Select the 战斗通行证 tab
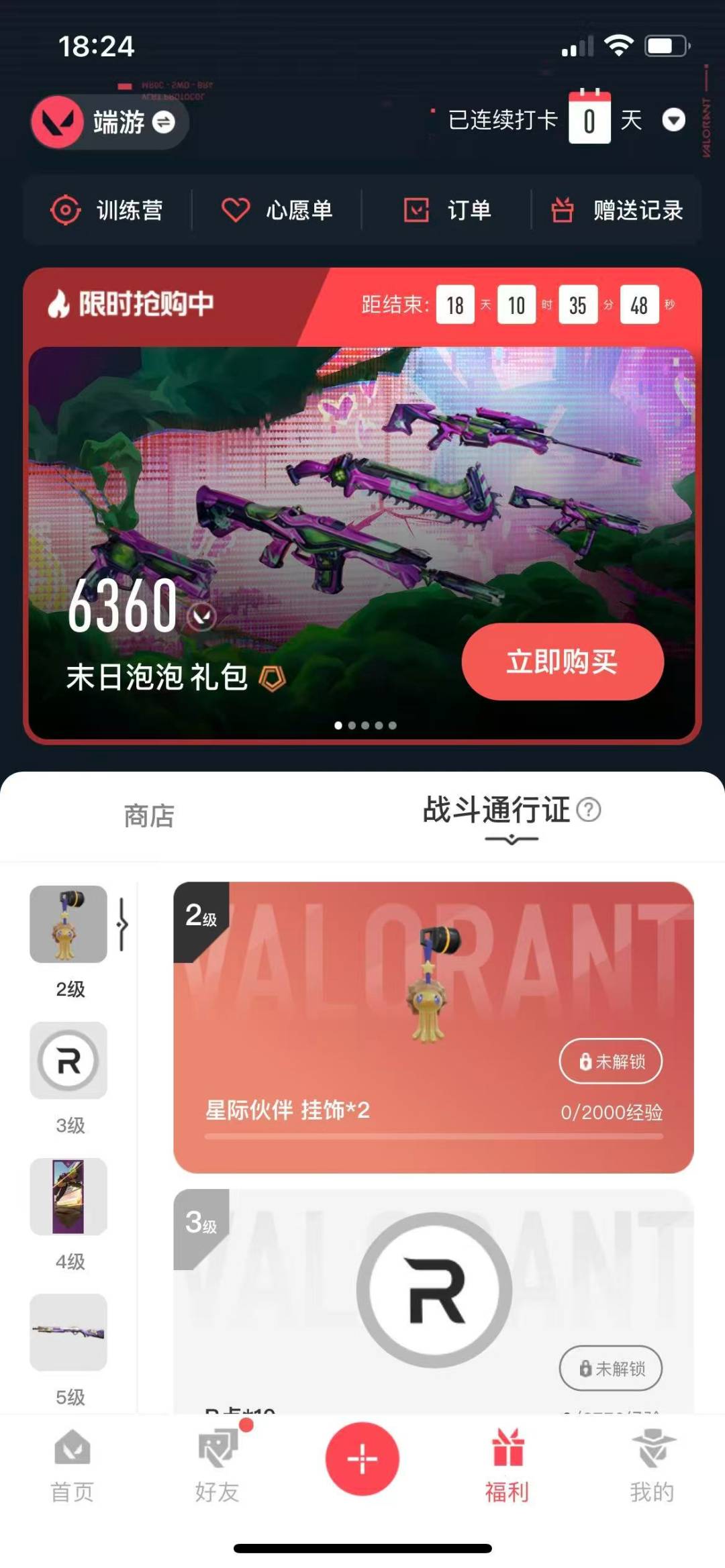Screen dimensions: 725x1568 496,810
